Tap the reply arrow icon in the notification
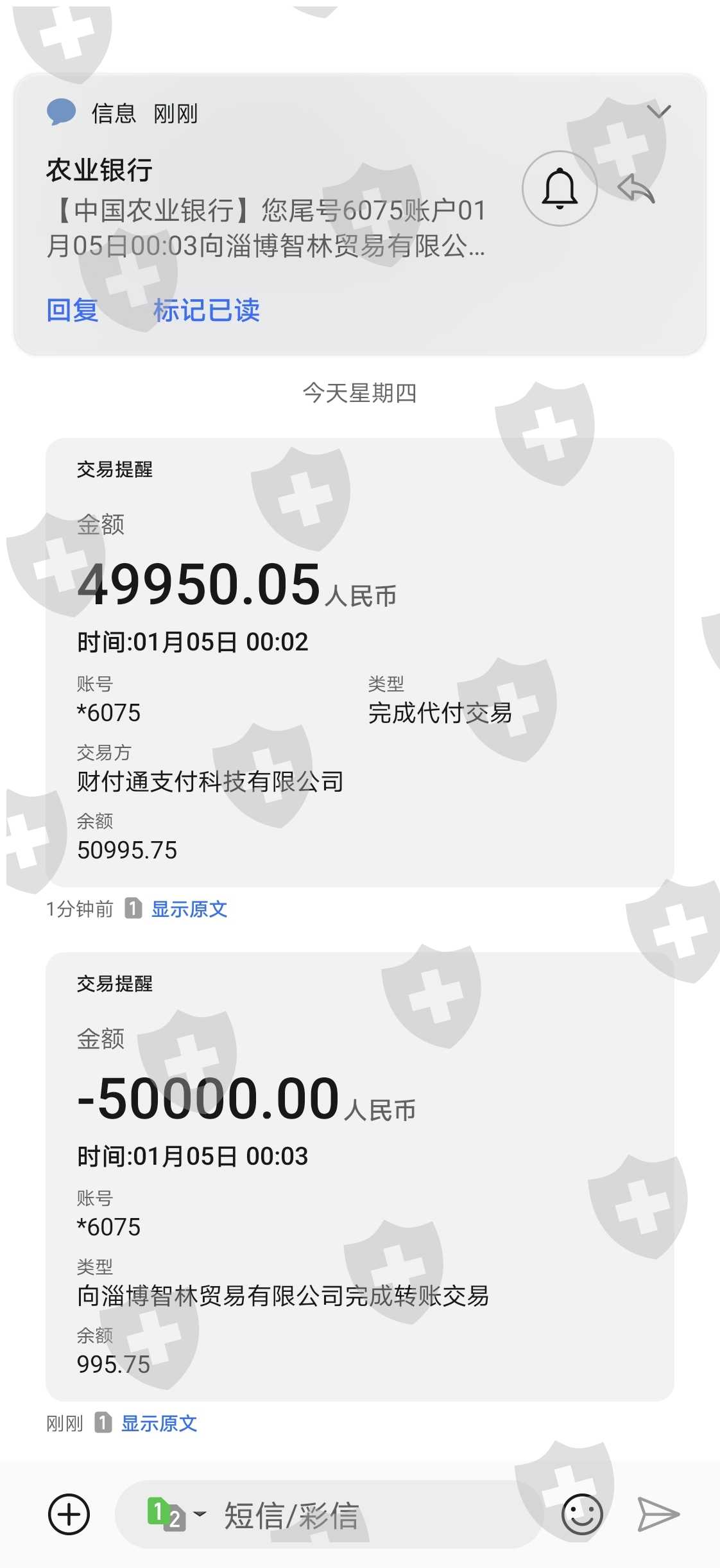The width and height of the screenshot is (720, 1568). 636,188
